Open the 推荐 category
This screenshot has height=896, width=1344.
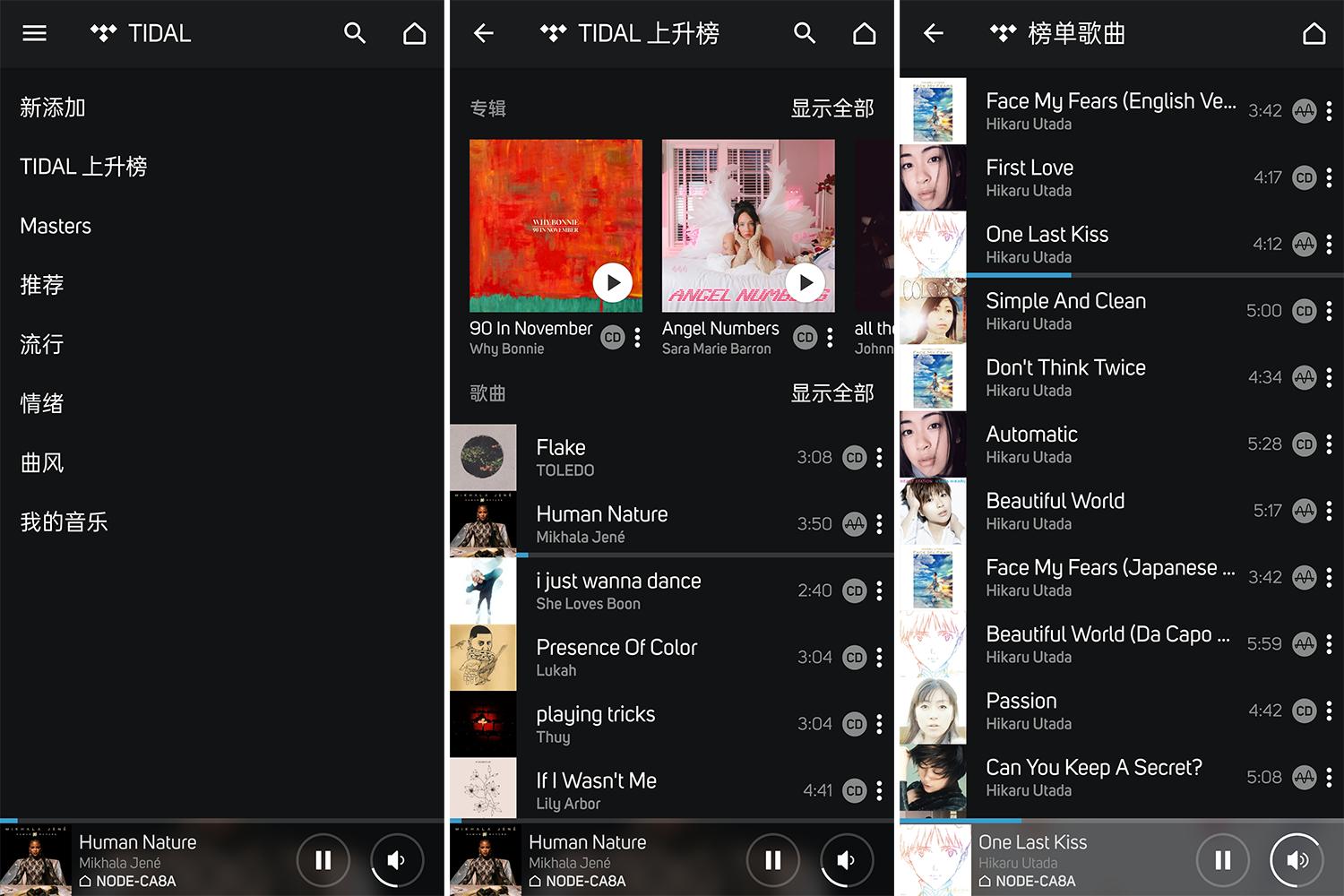tap(42, 285)
